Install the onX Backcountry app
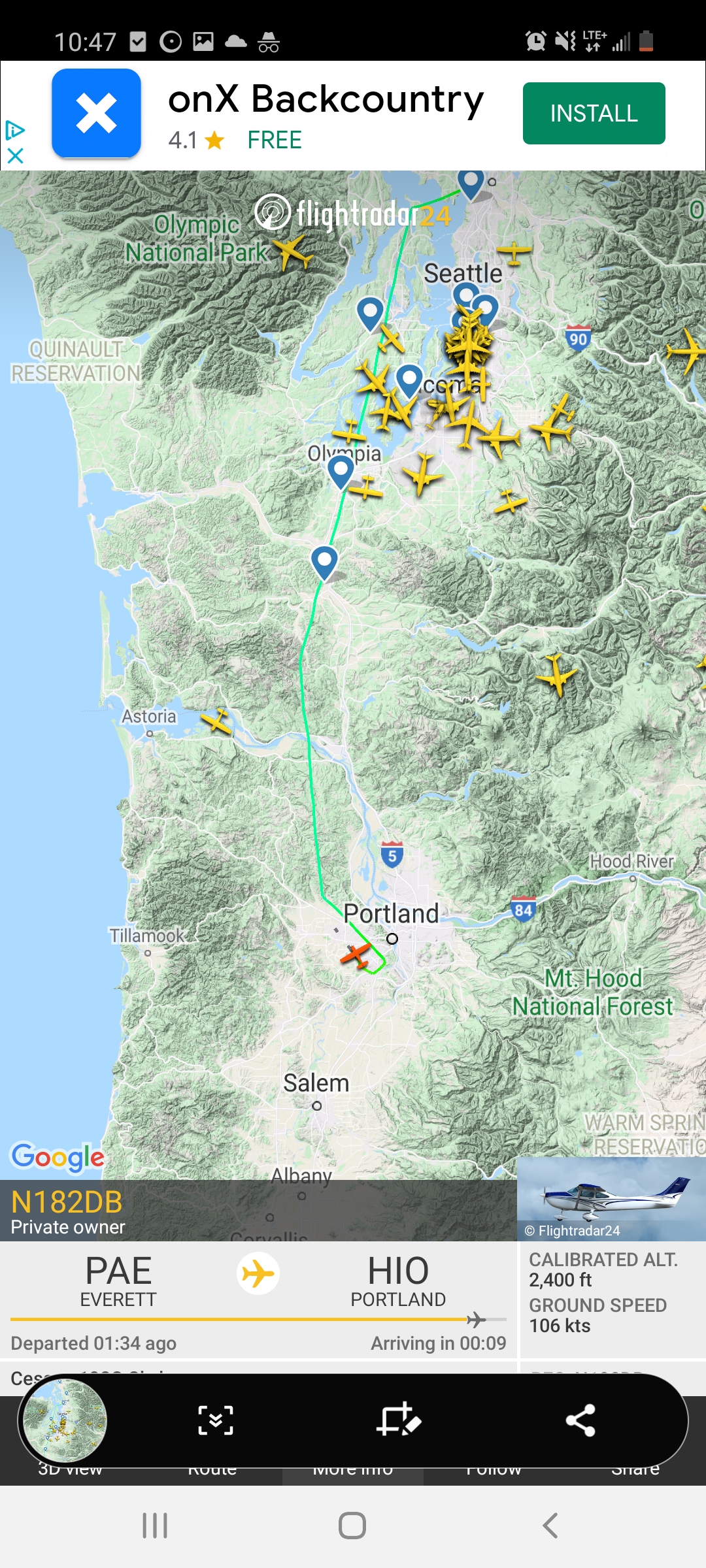The height and width of the screenshot is (1568, 706). click(x=594, y=113)
